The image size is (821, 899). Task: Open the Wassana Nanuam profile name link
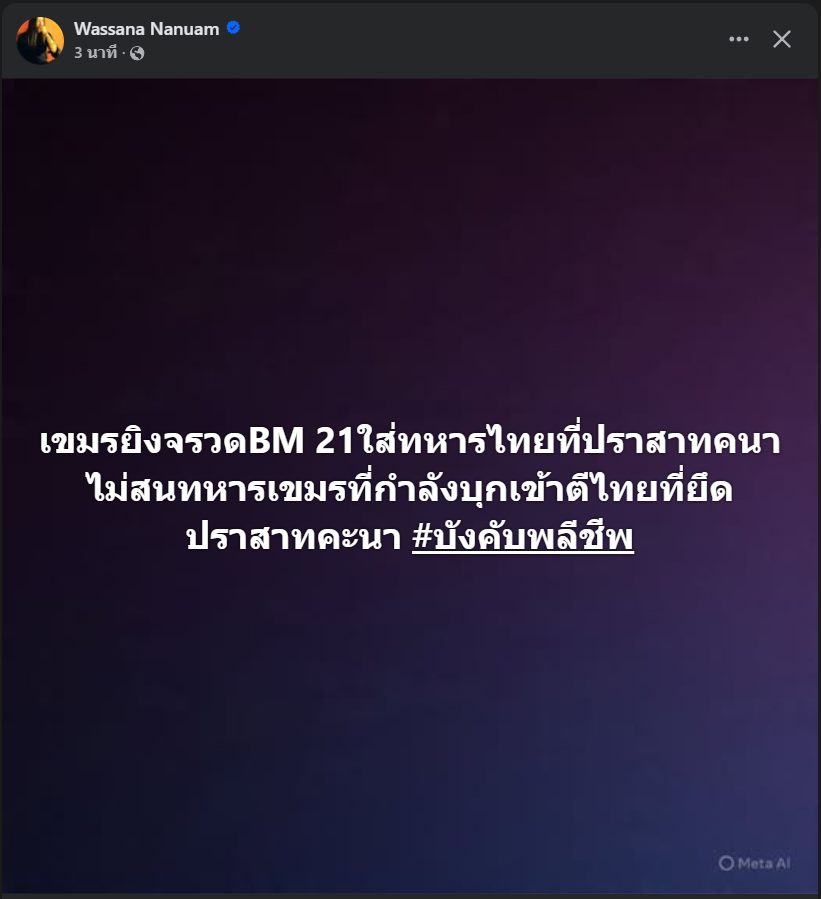146,29
